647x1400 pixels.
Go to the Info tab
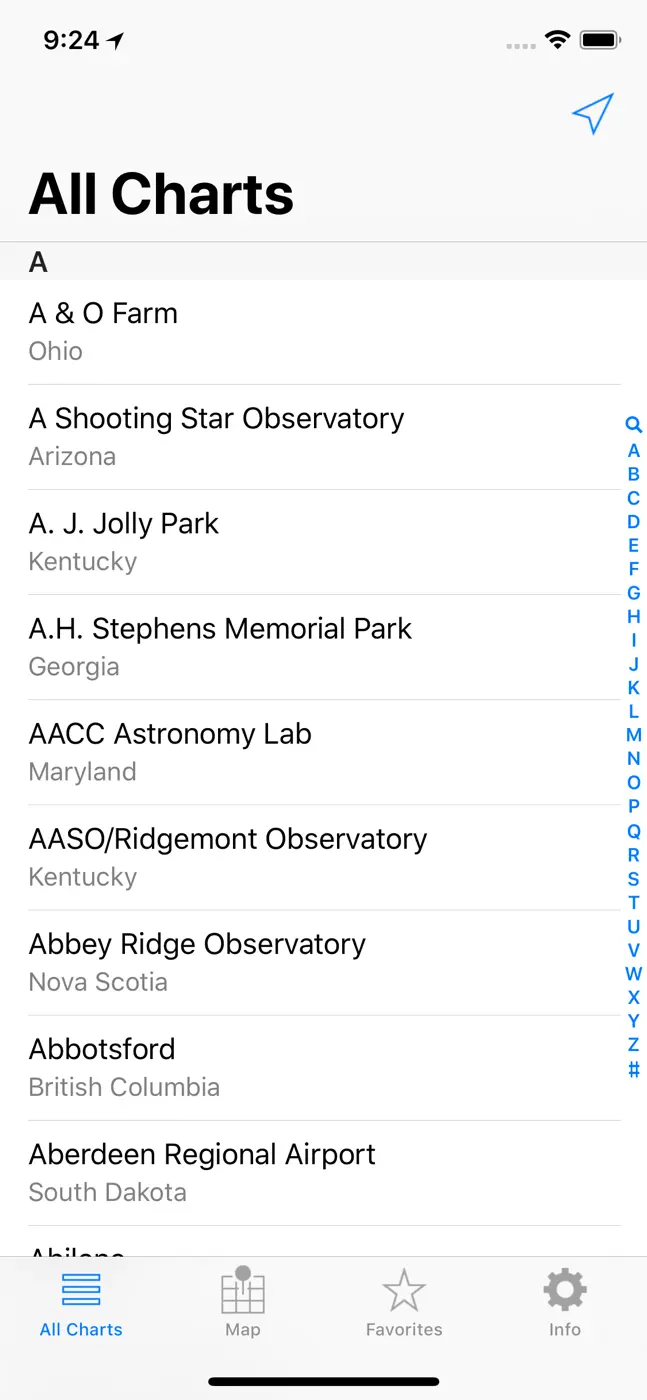(x=565, y=1302)
